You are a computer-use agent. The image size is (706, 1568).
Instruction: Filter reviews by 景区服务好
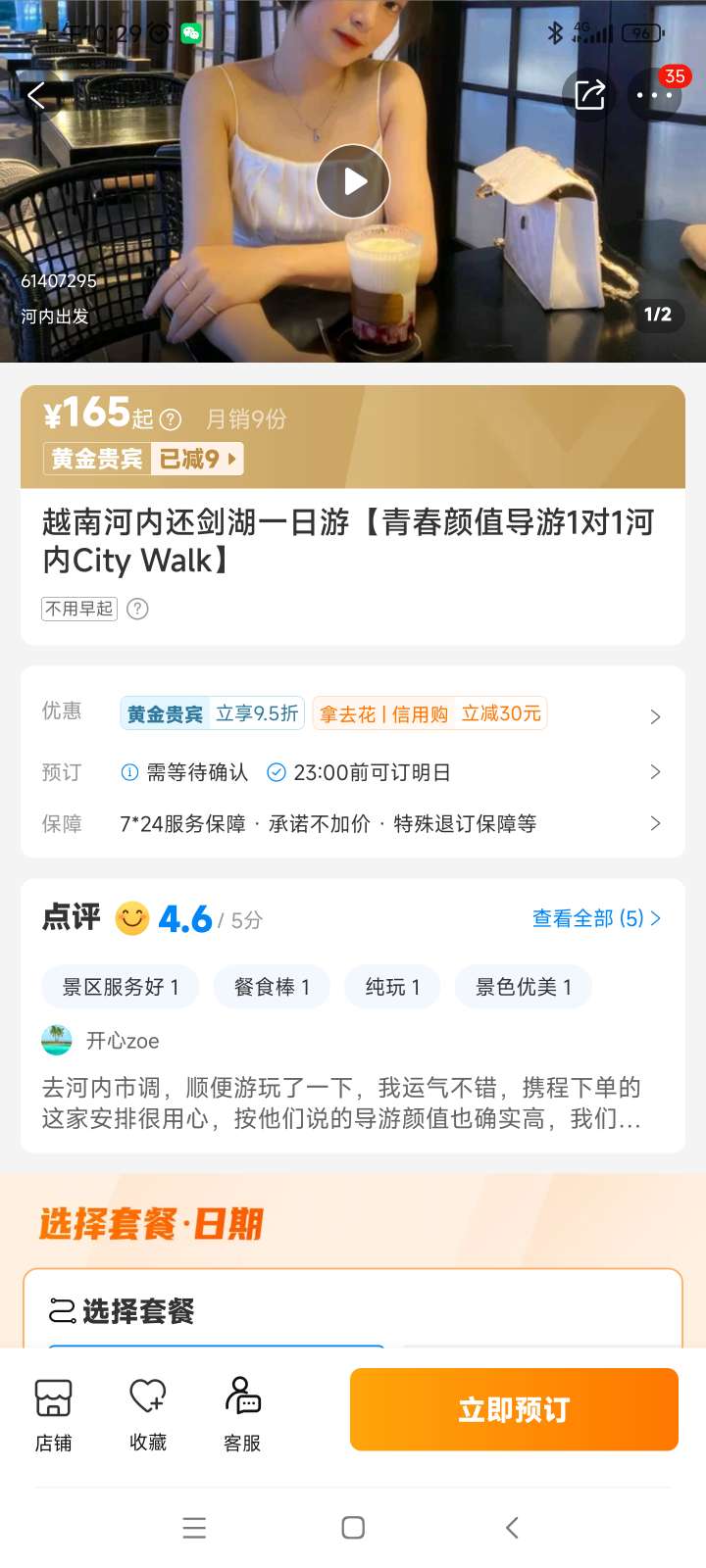point(120,987)
